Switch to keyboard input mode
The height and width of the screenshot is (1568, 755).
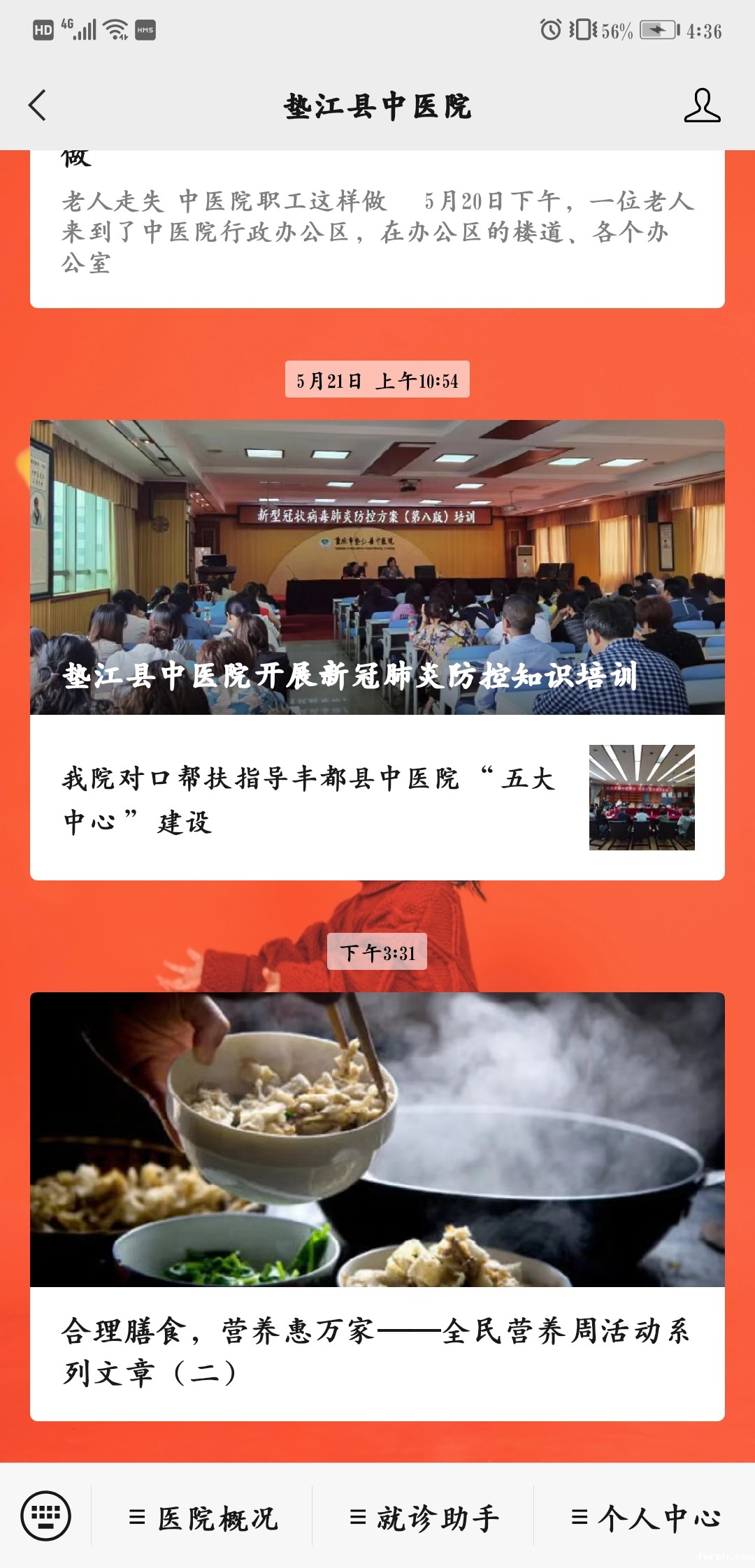tap(46, 1516)
